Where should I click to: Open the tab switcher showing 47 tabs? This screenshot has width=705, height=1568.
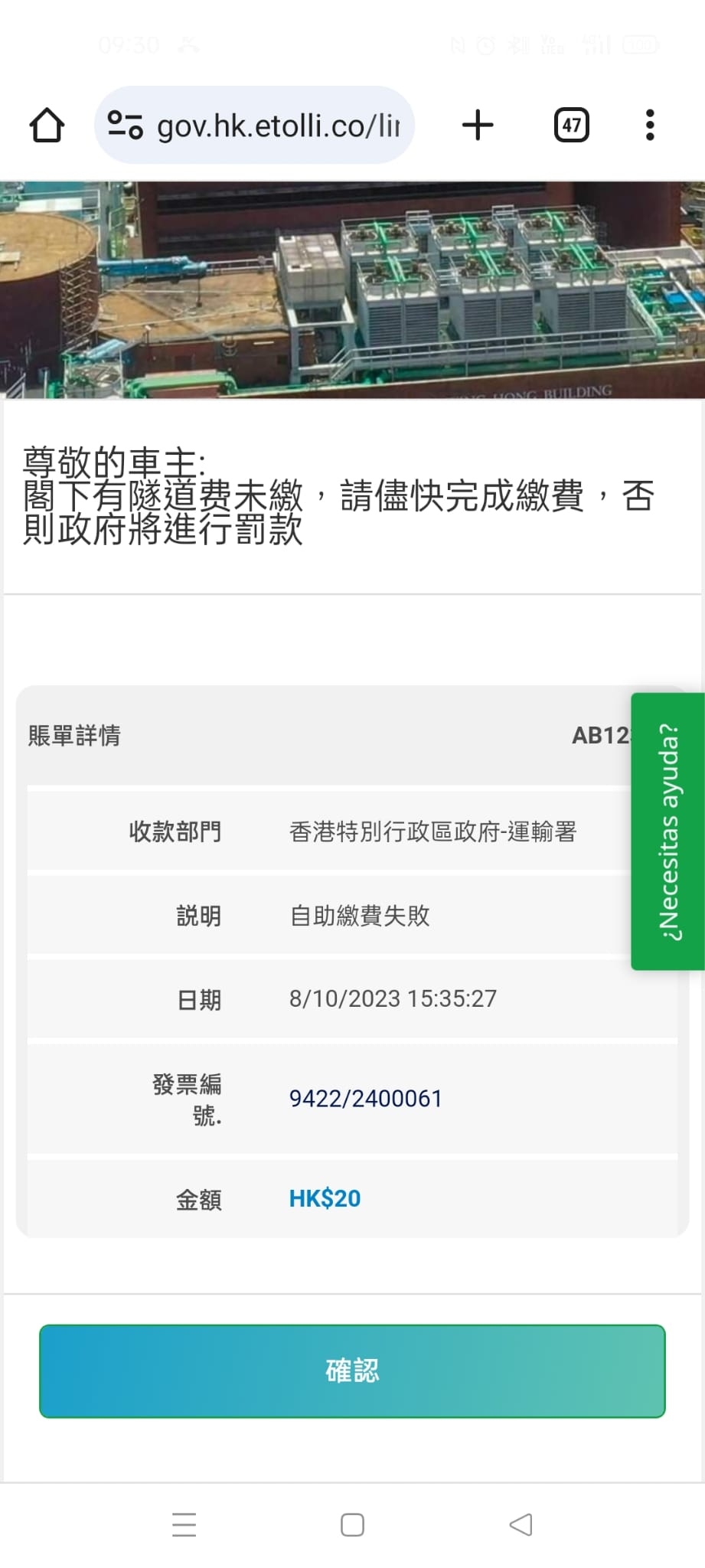coord(571,125)
